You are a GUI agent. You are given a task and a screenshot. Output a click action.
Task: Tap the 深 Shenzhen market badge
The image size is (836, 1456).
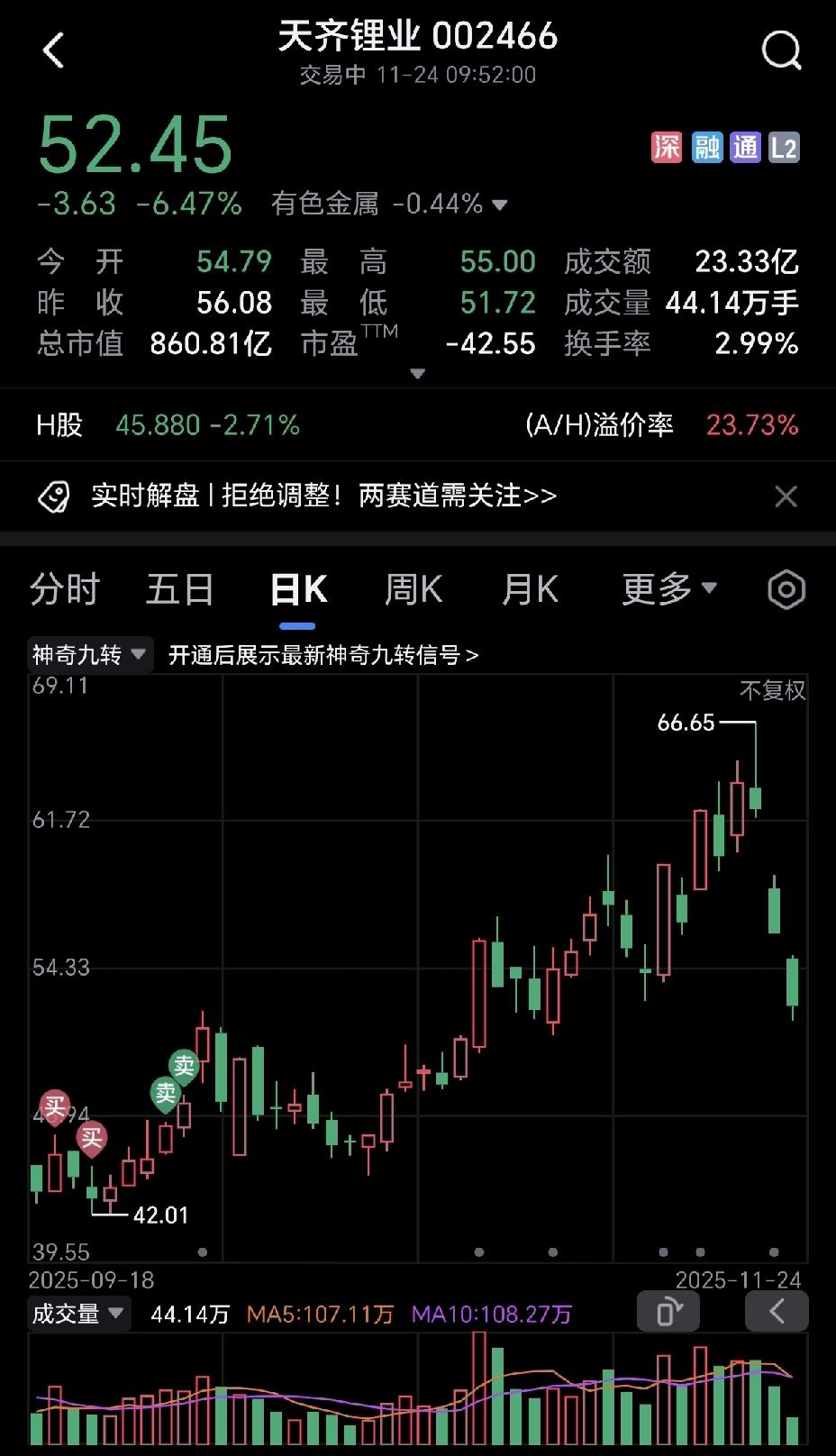tap(667, 147)
